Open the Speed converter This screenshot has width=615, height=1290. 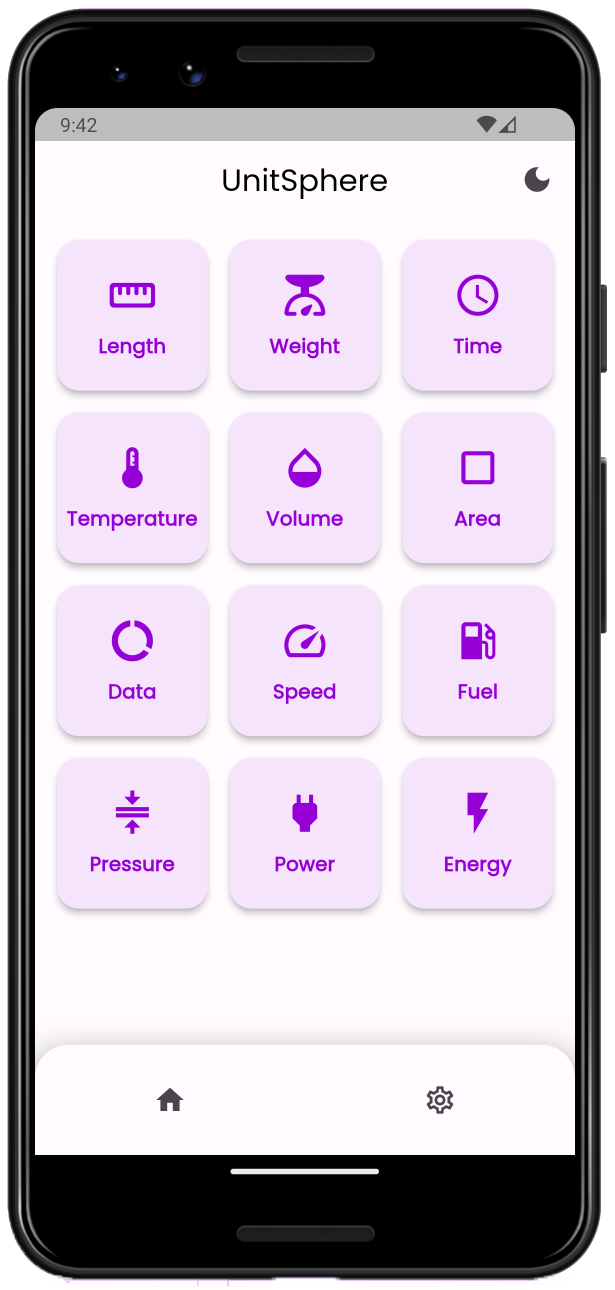pos(305,660)
